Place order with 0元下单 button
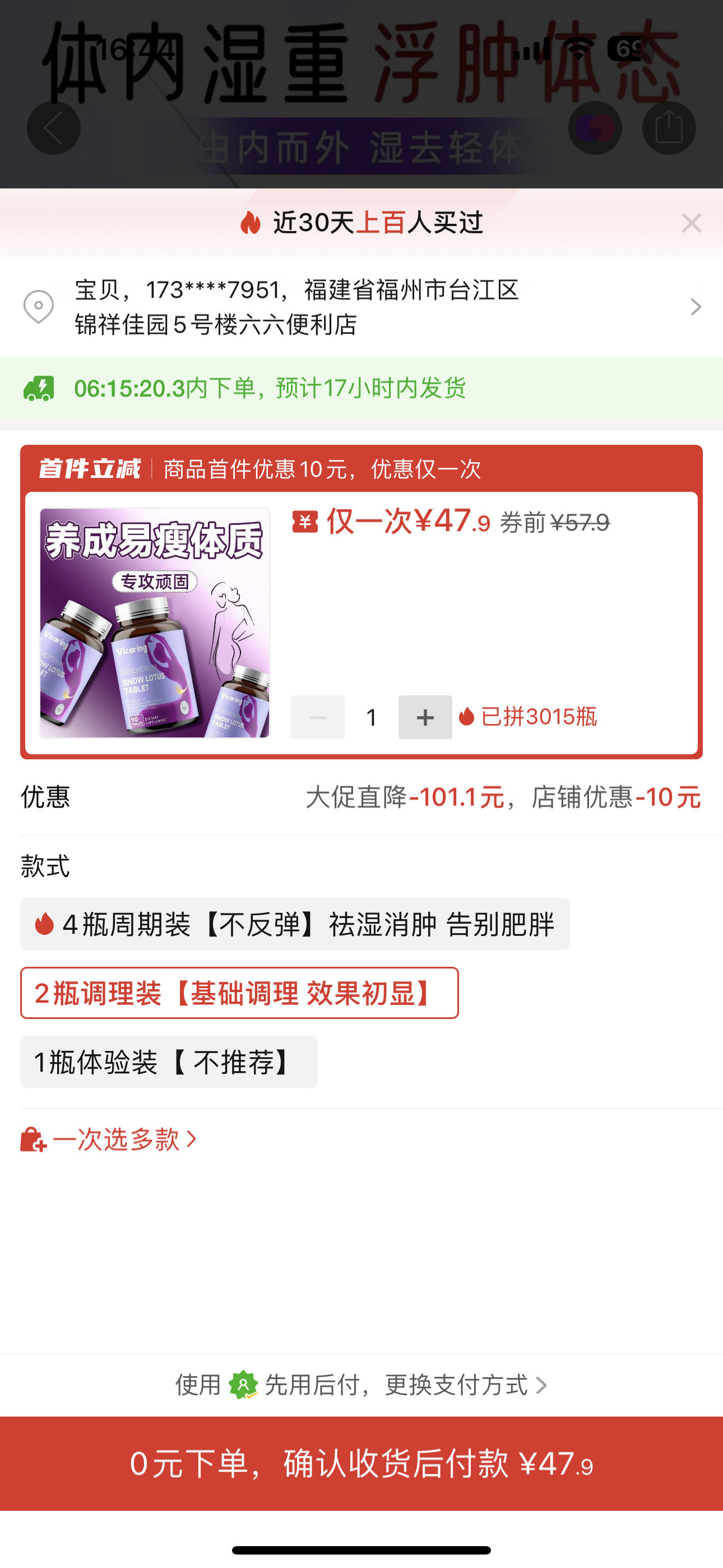The image size is (723, 1568). (x=361, y=1463)
